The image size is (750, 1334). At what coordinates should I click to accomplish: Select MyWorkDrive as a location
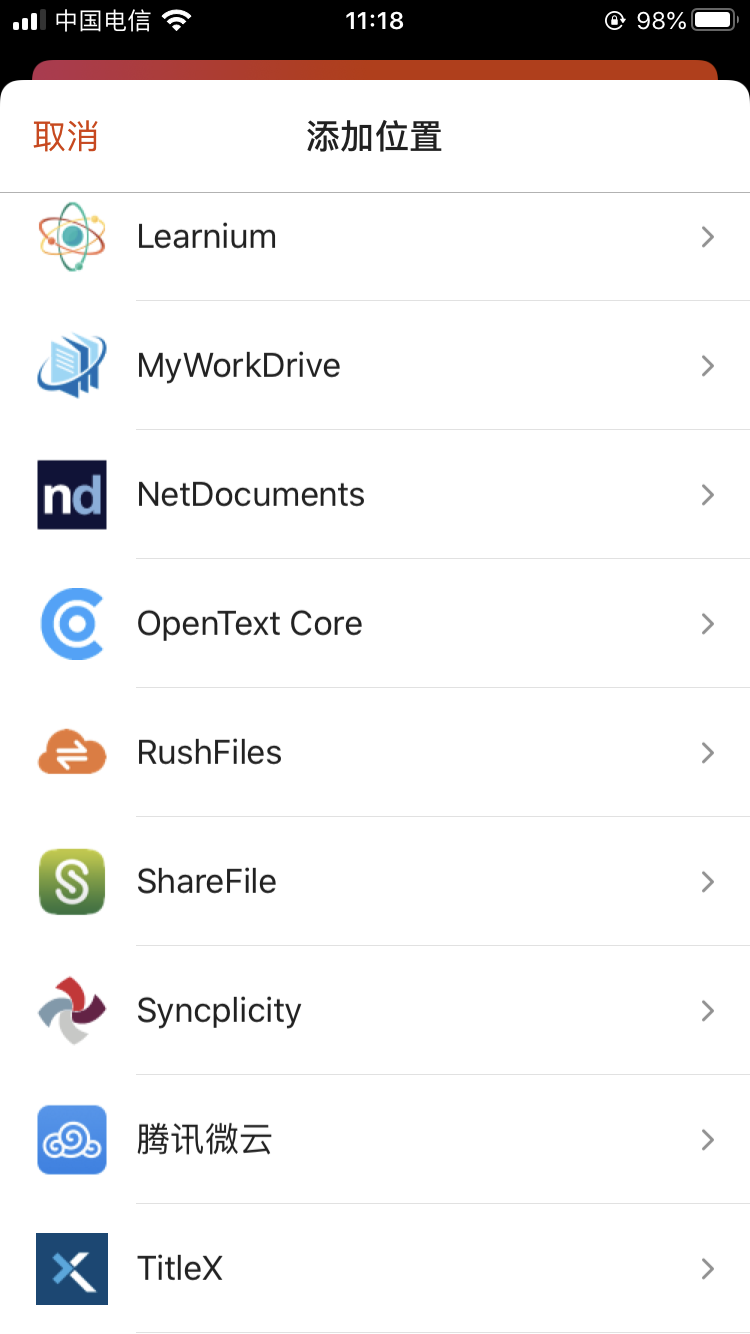(x=375, y=366)
